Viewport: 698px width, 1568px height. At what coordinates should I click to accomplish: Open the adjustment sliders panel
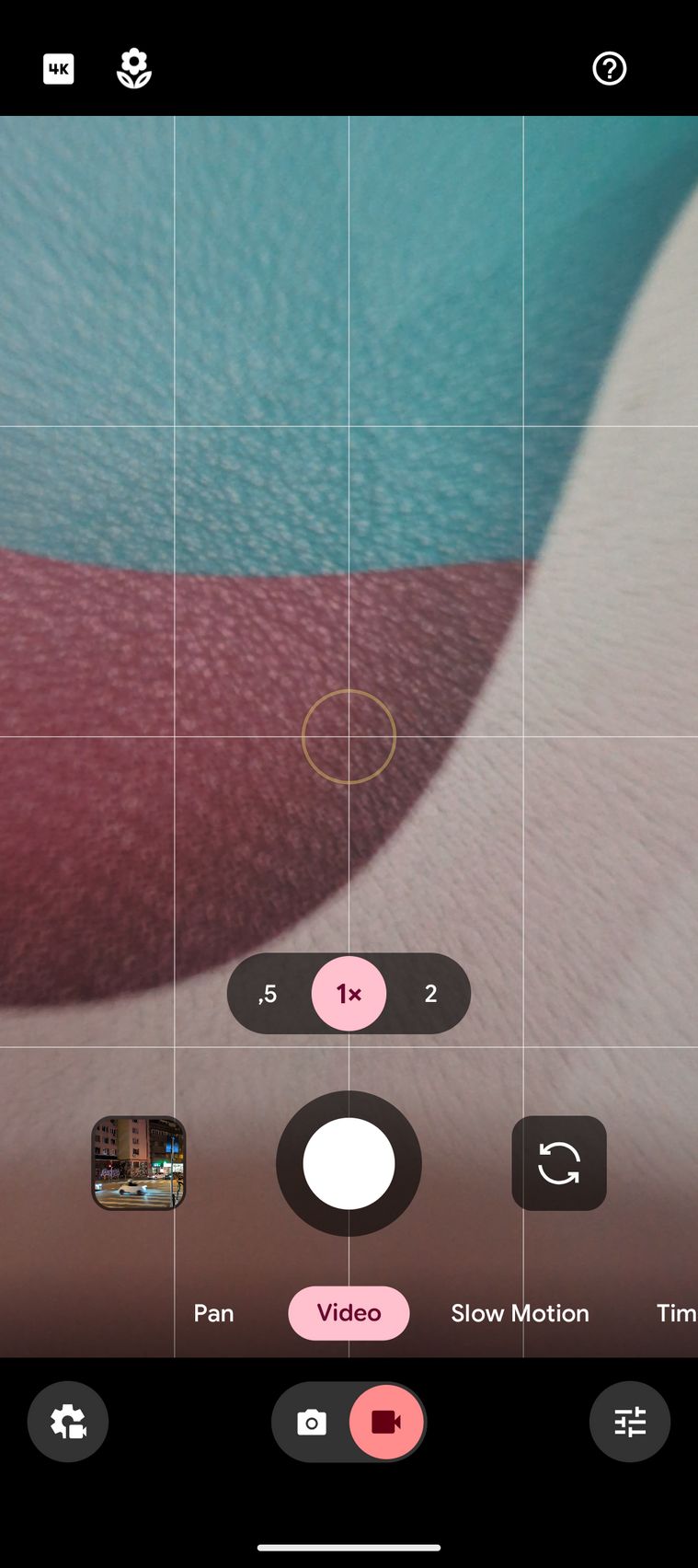click(630, 1422)
